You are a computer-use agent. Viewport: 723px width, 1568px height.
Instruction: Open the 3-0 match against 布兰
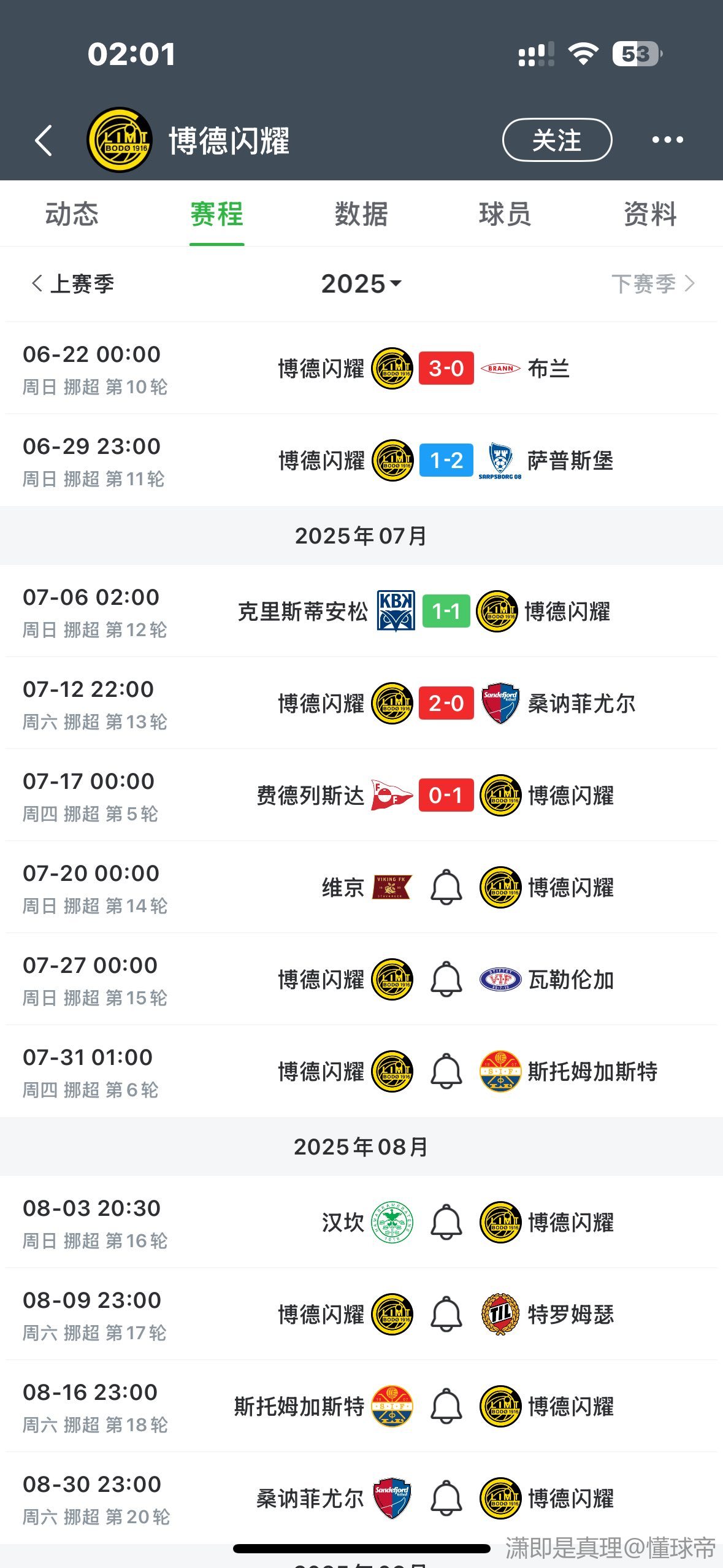pos(361,369)
